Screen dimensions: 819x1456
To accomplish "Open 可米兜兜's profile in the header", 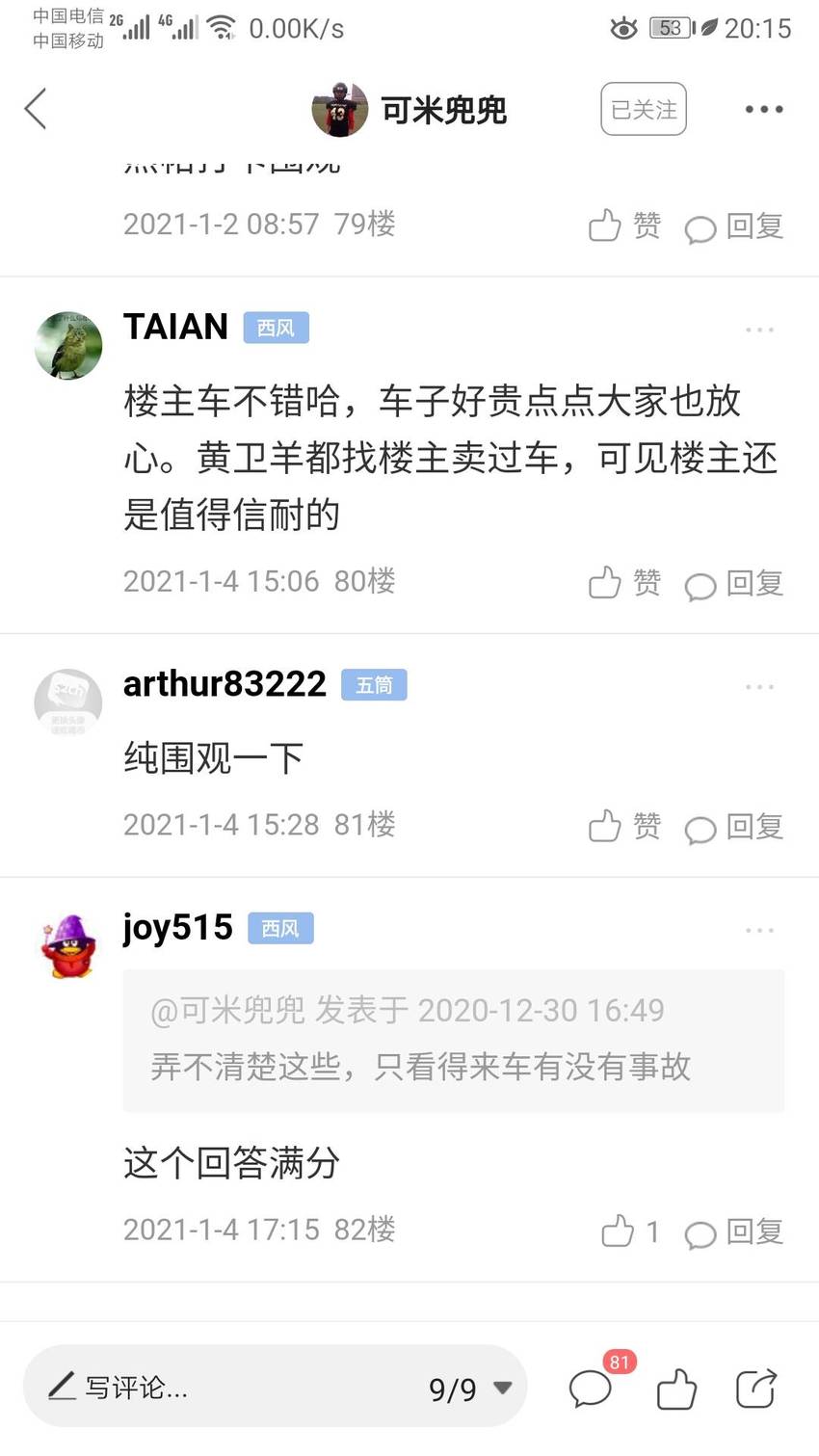I will 409,109.
